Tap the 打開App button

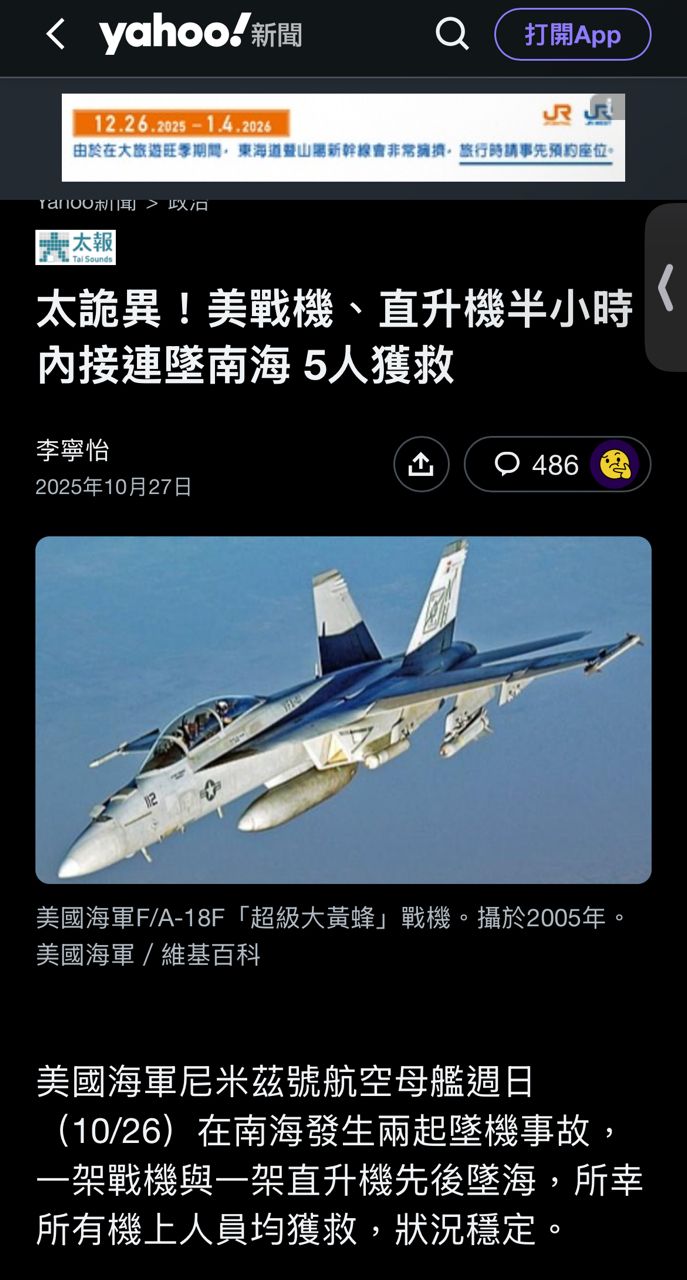[572, 35]
